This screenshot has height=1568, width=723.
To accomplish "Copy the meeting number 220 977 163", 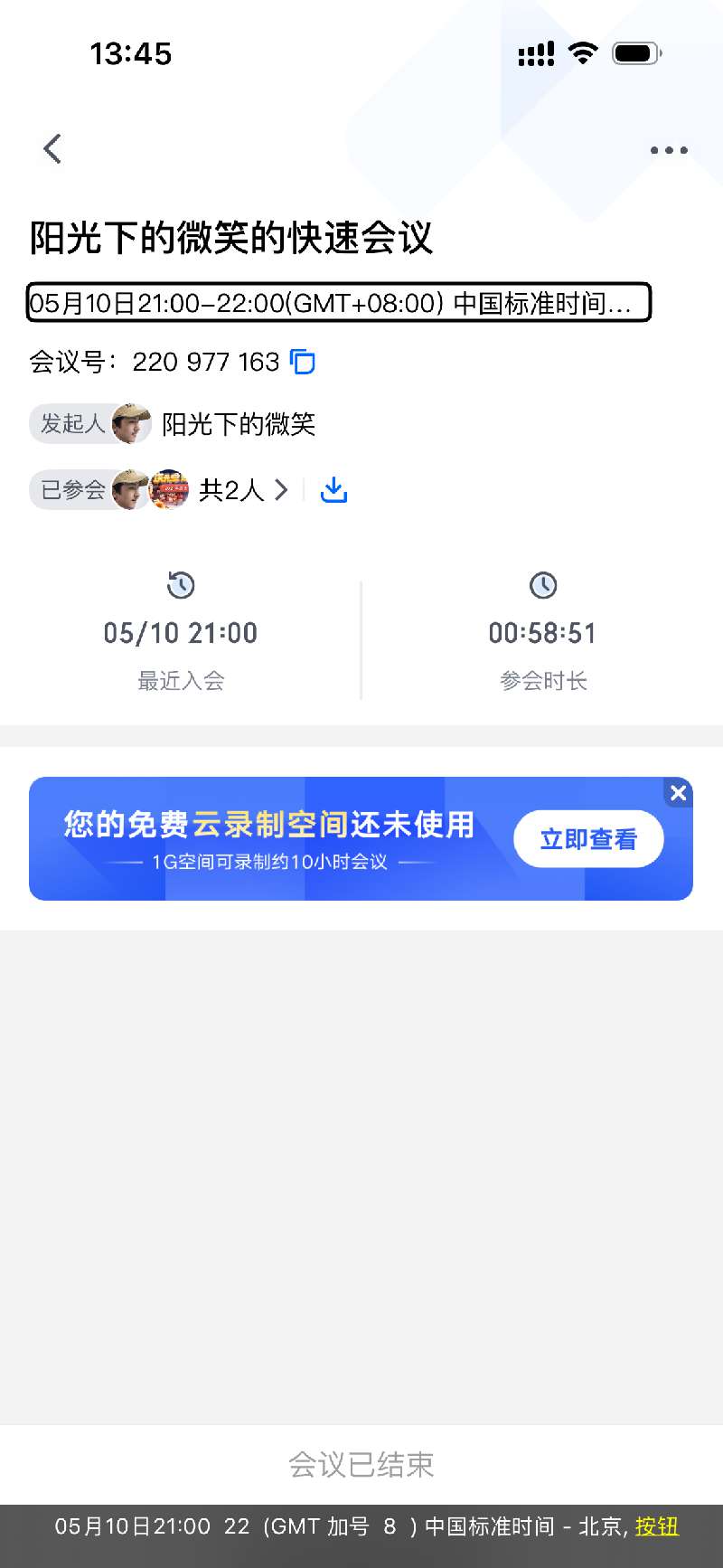I will [303, 362].
